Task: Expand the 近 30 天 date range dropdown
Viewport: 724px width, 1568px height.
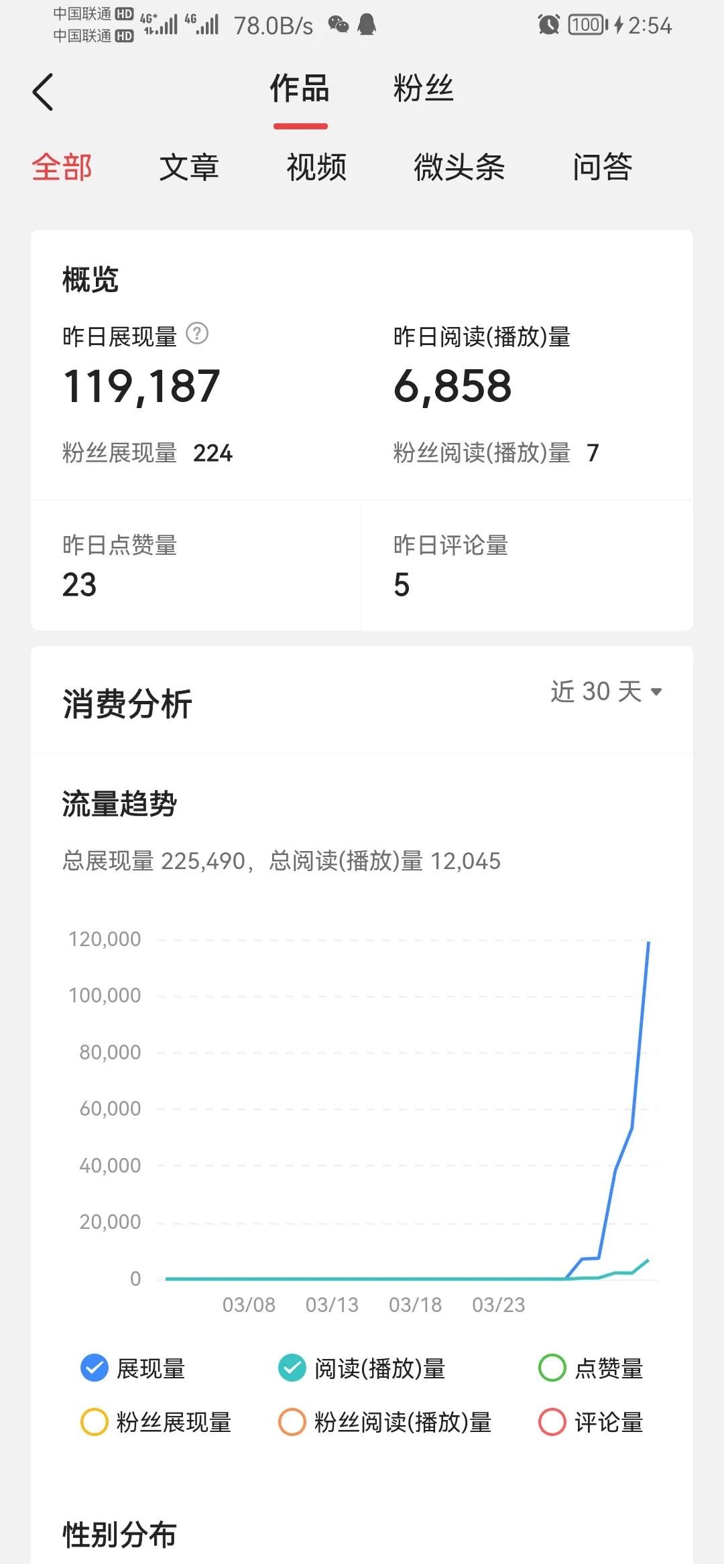Action: coord(606,692)
